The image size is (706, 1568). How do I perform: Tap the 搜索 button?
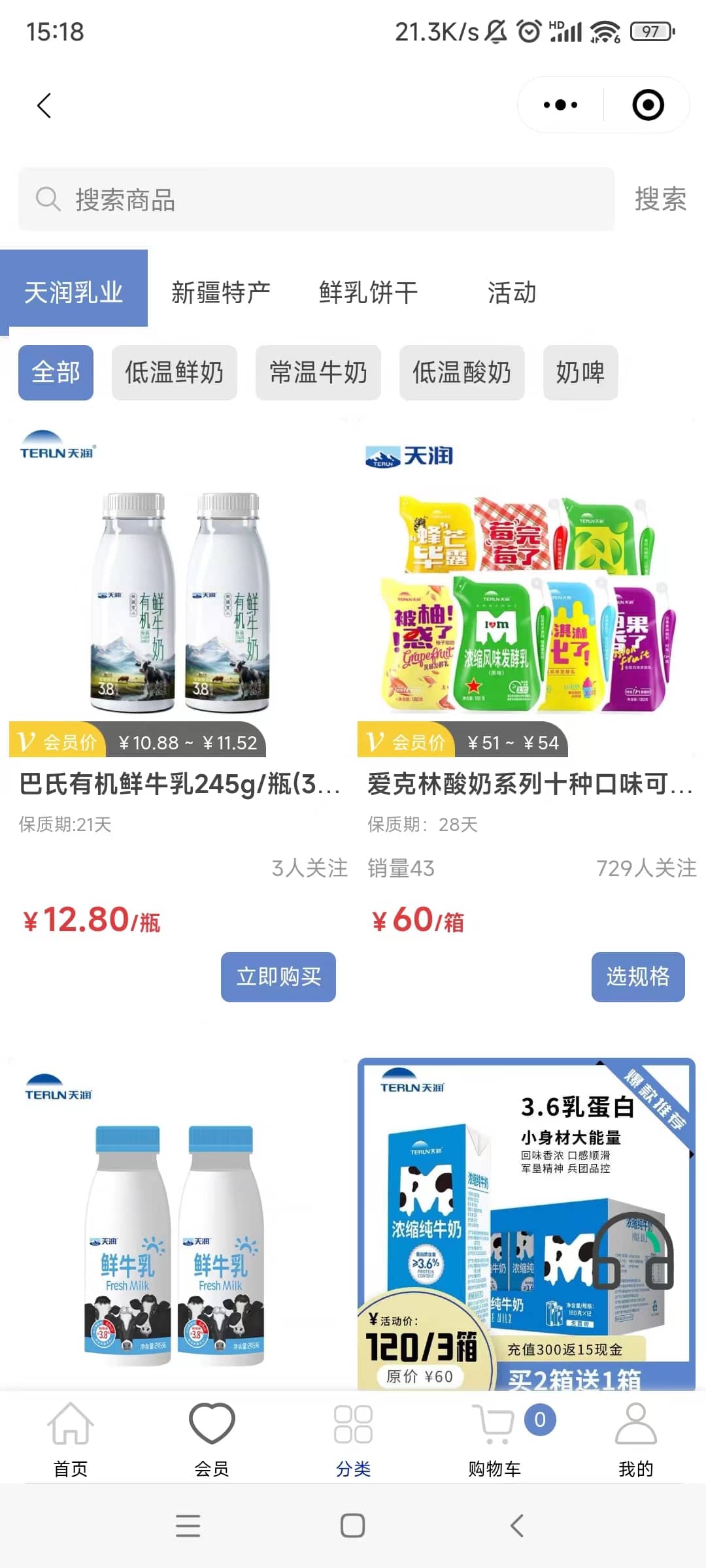tap(660, 199)
